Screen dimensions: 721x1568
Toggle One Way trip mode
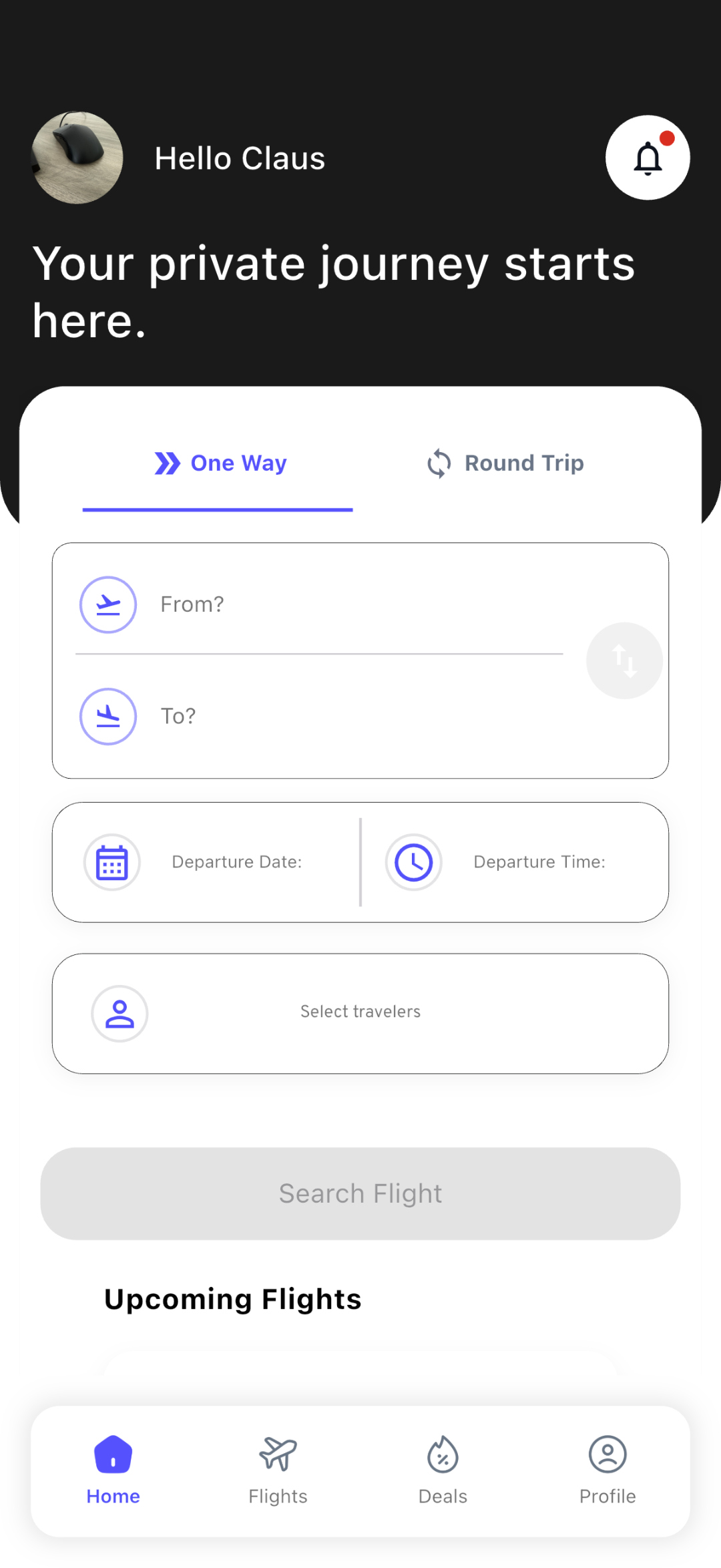tap(220, 463)
